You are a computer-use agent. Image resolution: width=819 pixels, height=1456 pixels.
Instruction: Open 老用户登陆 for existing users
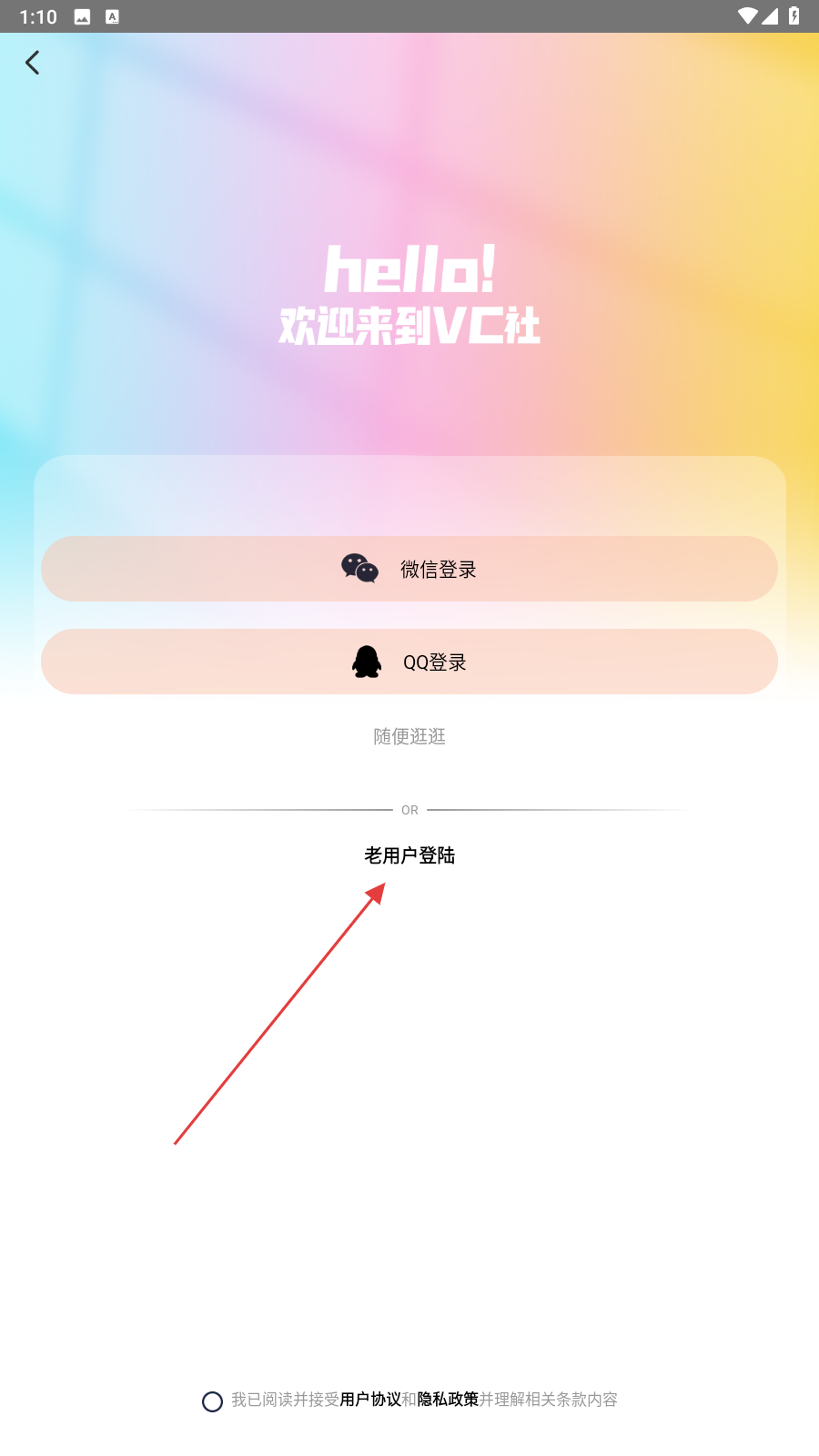[x=409, y=855]
